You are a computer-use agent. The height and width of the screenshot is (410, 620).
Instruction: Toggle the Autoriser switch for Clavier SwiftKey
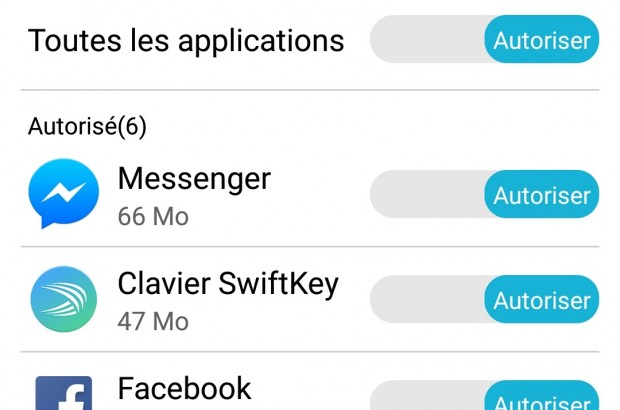485,299
